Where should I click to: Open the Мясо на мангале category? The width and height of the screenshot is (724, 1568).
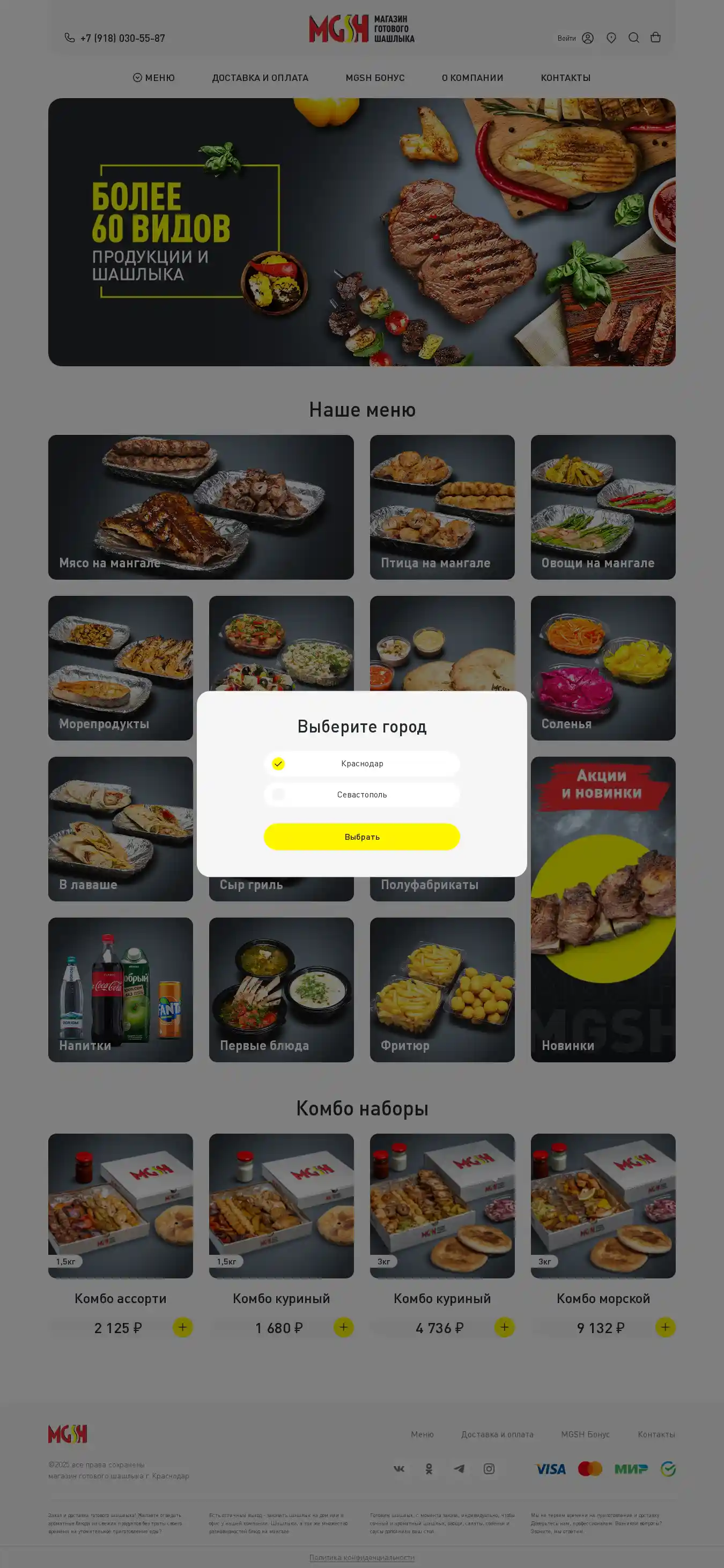201,506
